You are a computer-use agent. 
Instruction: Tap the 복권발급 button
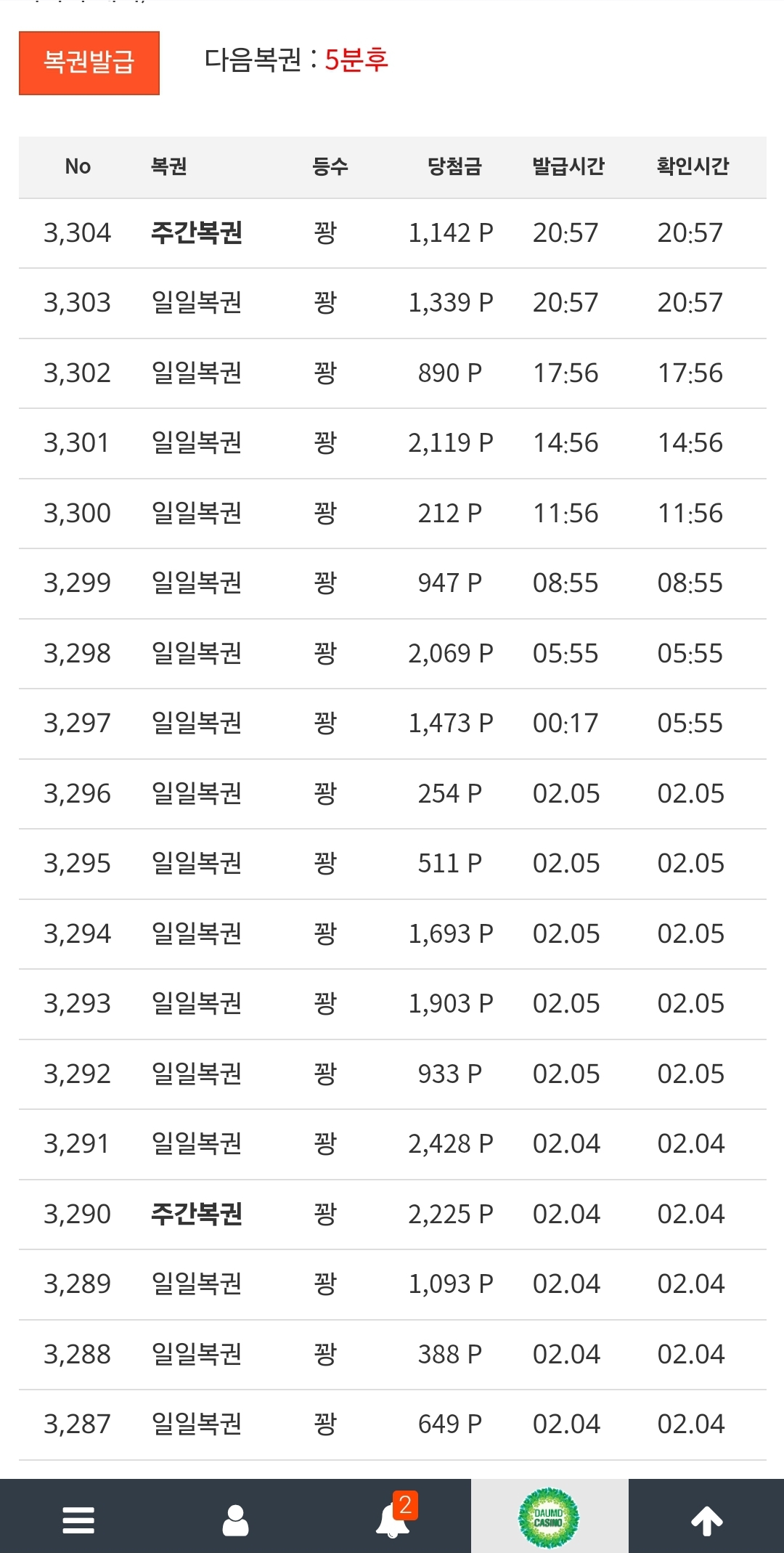click(89, 62)
